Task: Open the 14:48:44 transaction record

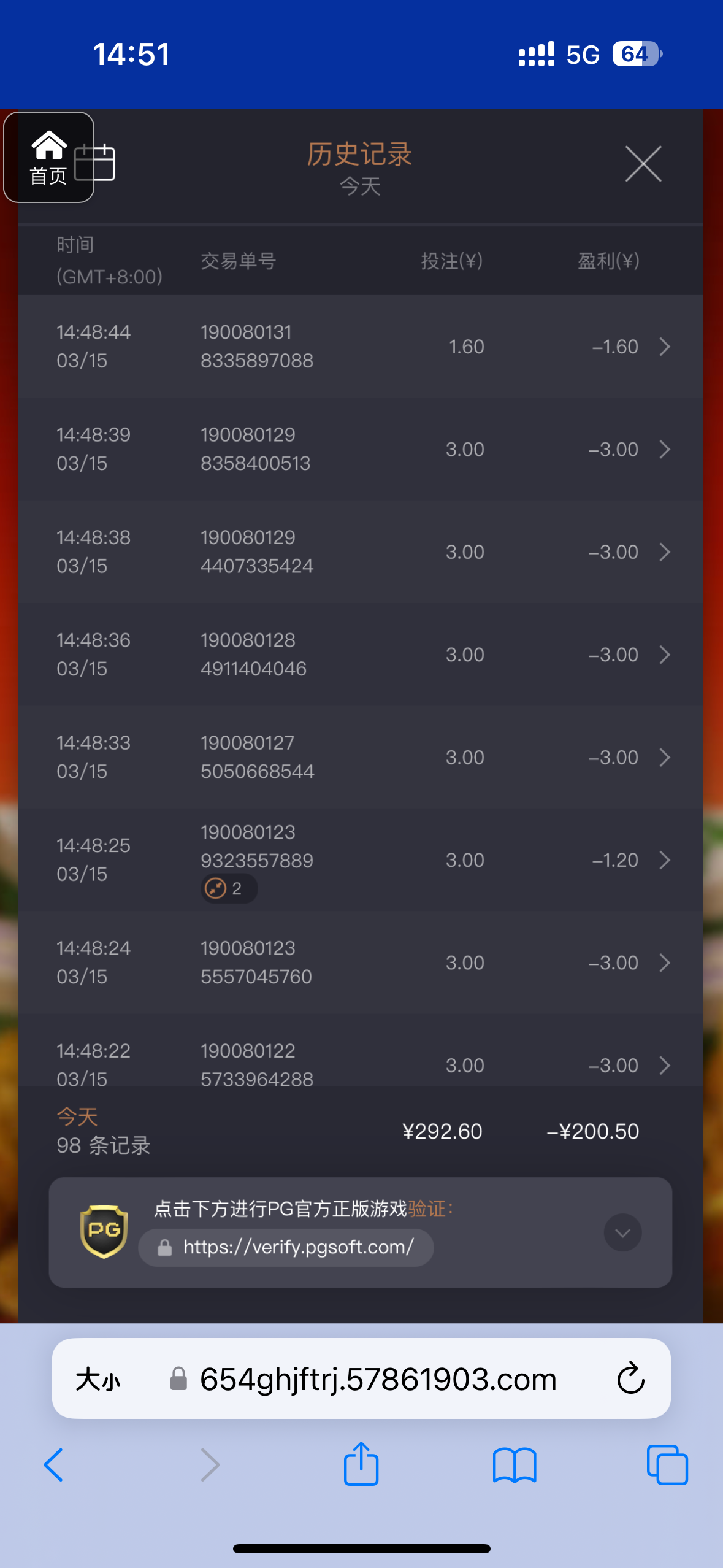Action: (x=361, y=347)
